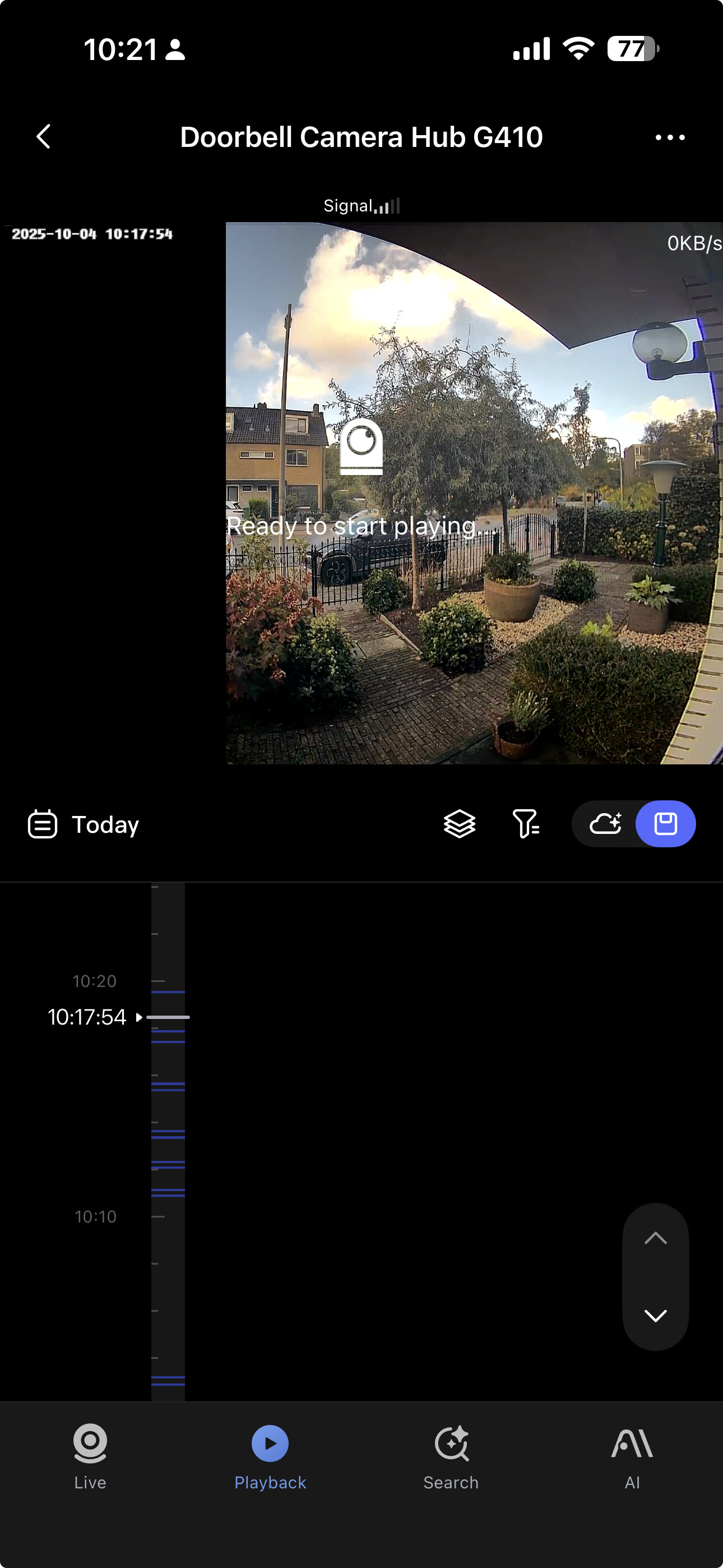Image resolution: width=723 pixels, height=1568 pixels.
Task: Open the stacked layers icon
Action: click(460, 824)
